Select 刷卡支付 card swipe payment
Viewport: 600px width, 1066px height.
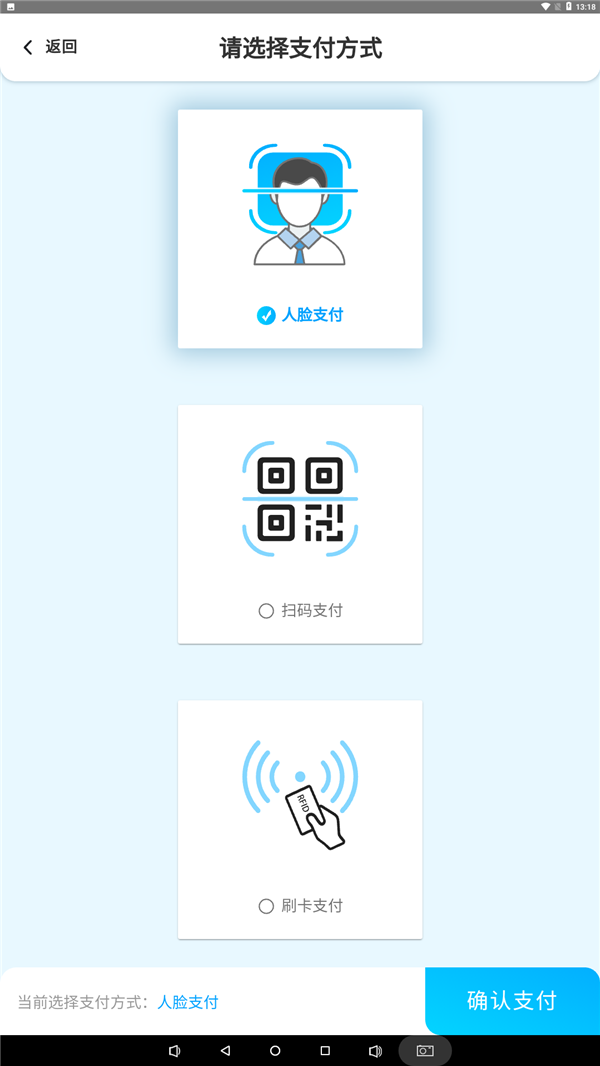(x=300, y=819)
